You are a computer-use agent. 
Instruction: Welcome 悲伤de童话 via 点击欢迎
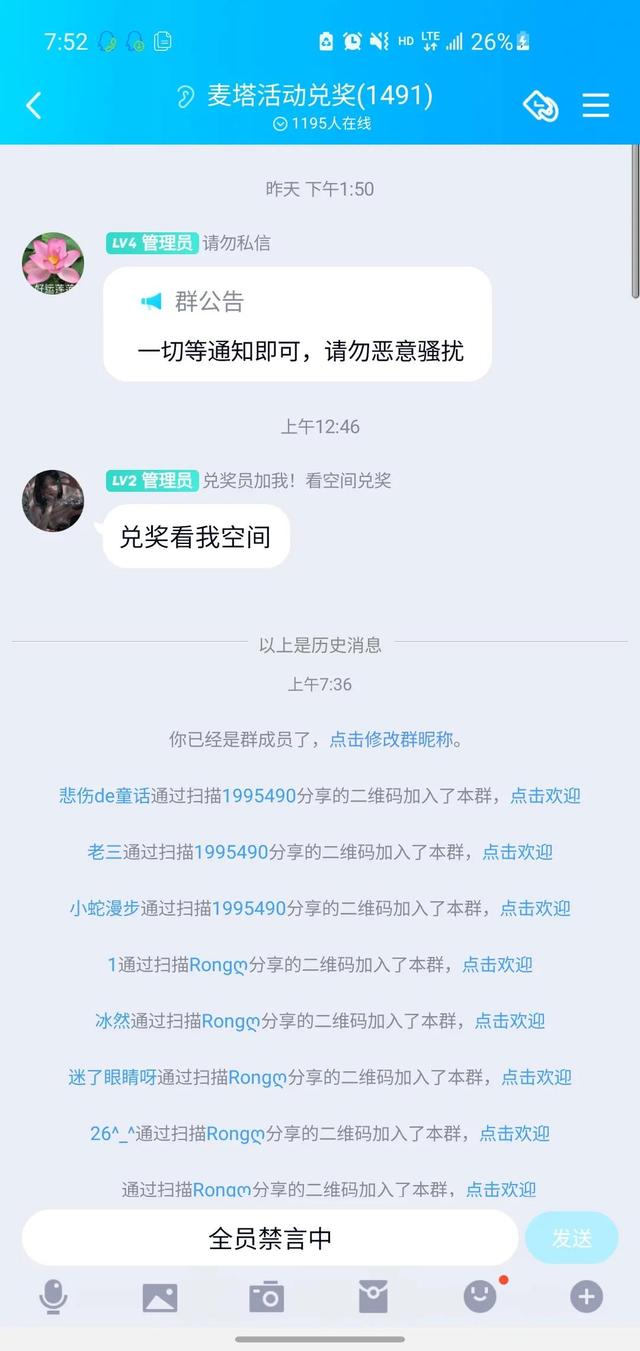pyautogui.click(x=545, y=796)
